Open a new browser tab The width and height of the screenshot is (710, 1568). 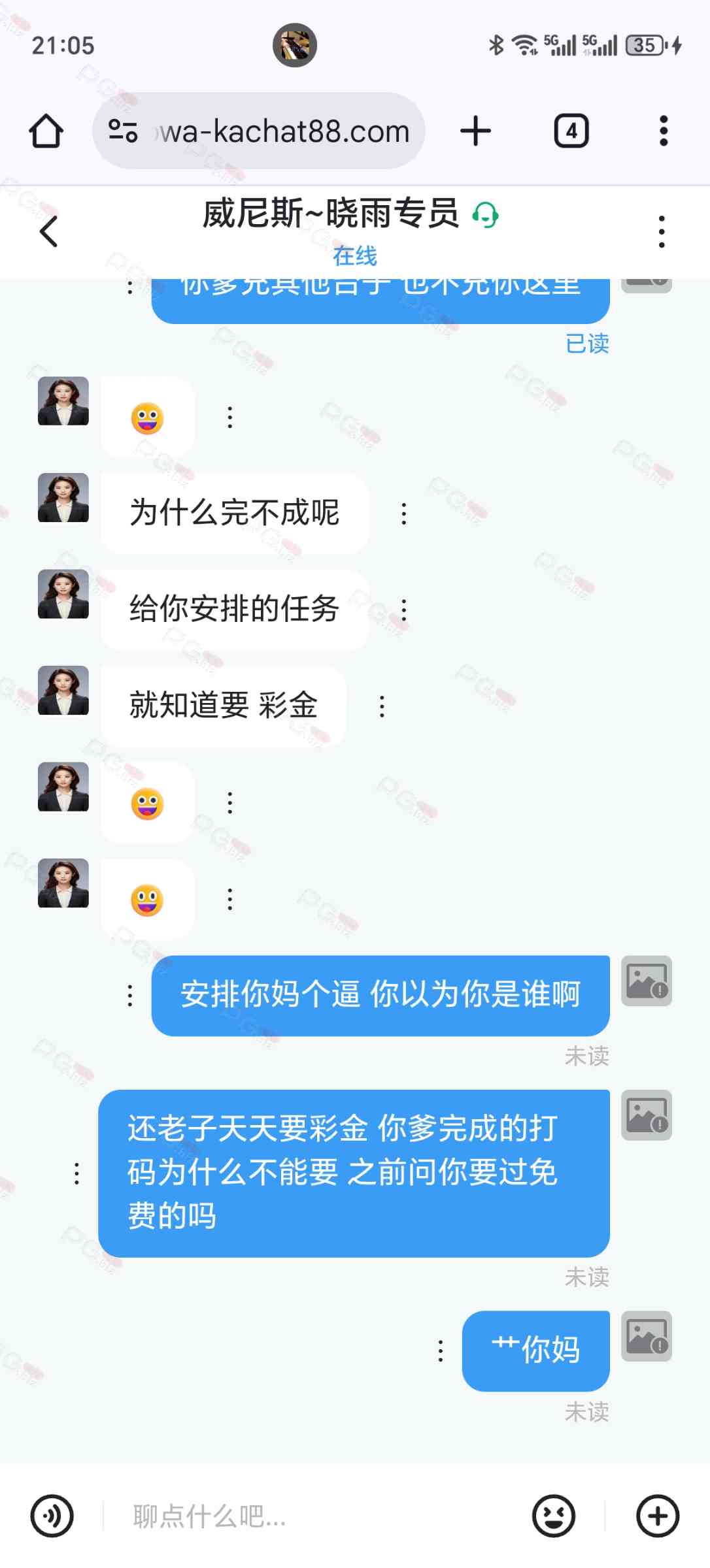(475, 131)
